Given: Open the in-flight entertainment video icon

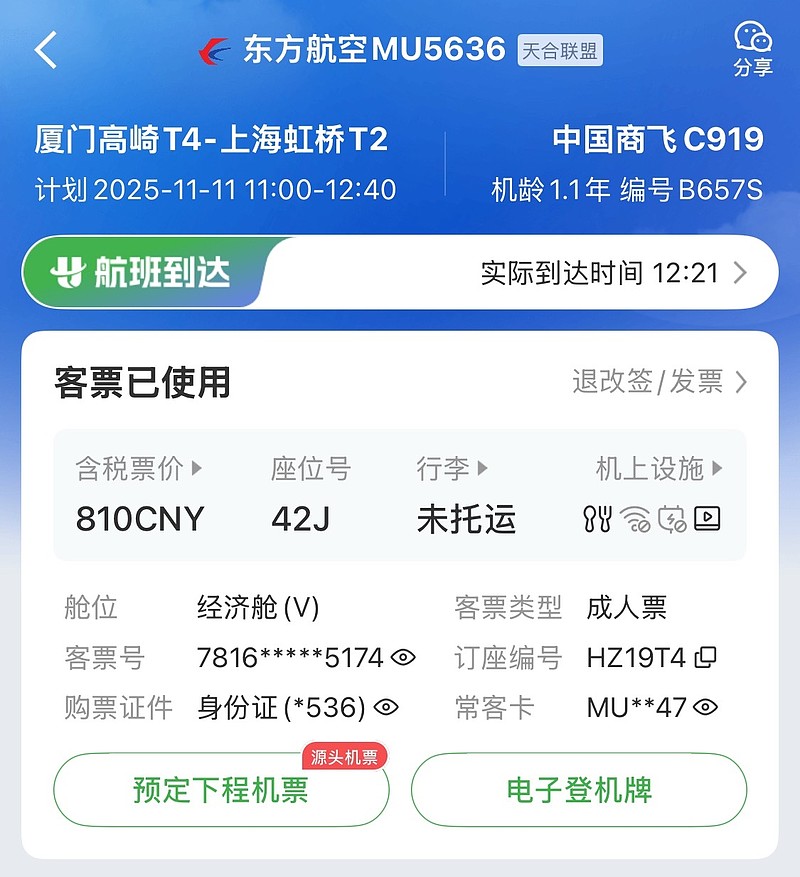Looking at the screenshot, I should point(707,519).
